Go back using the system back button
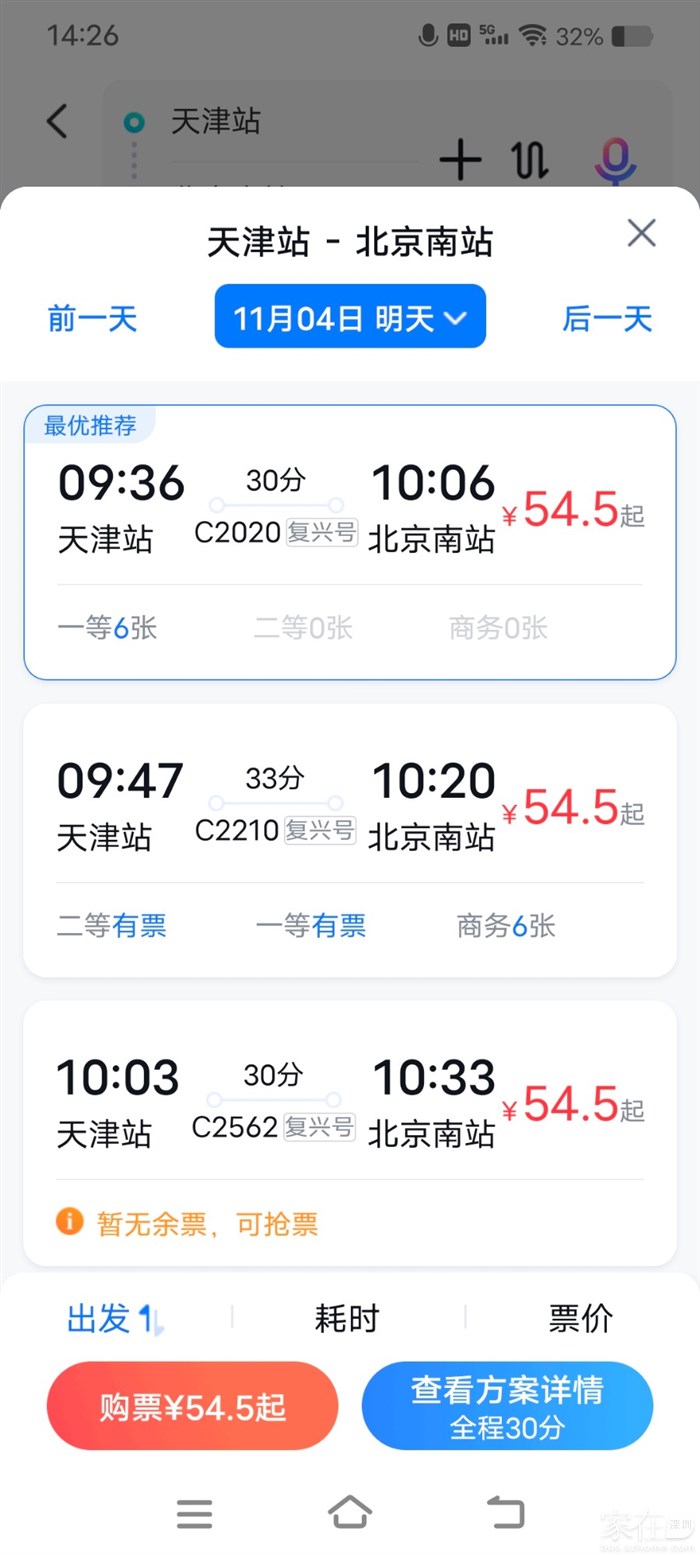 tap(505, 1512)
